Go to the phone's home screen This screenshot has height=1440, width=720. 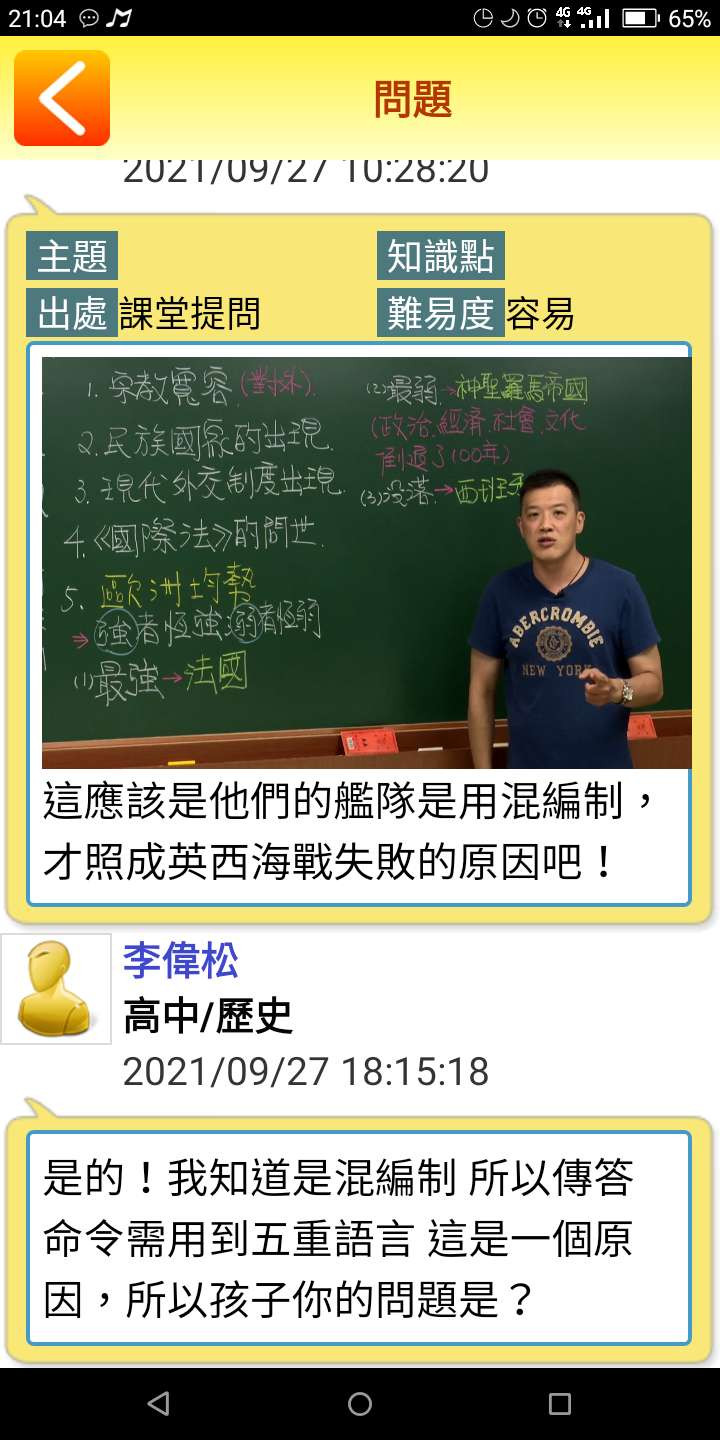point(360,1404)
